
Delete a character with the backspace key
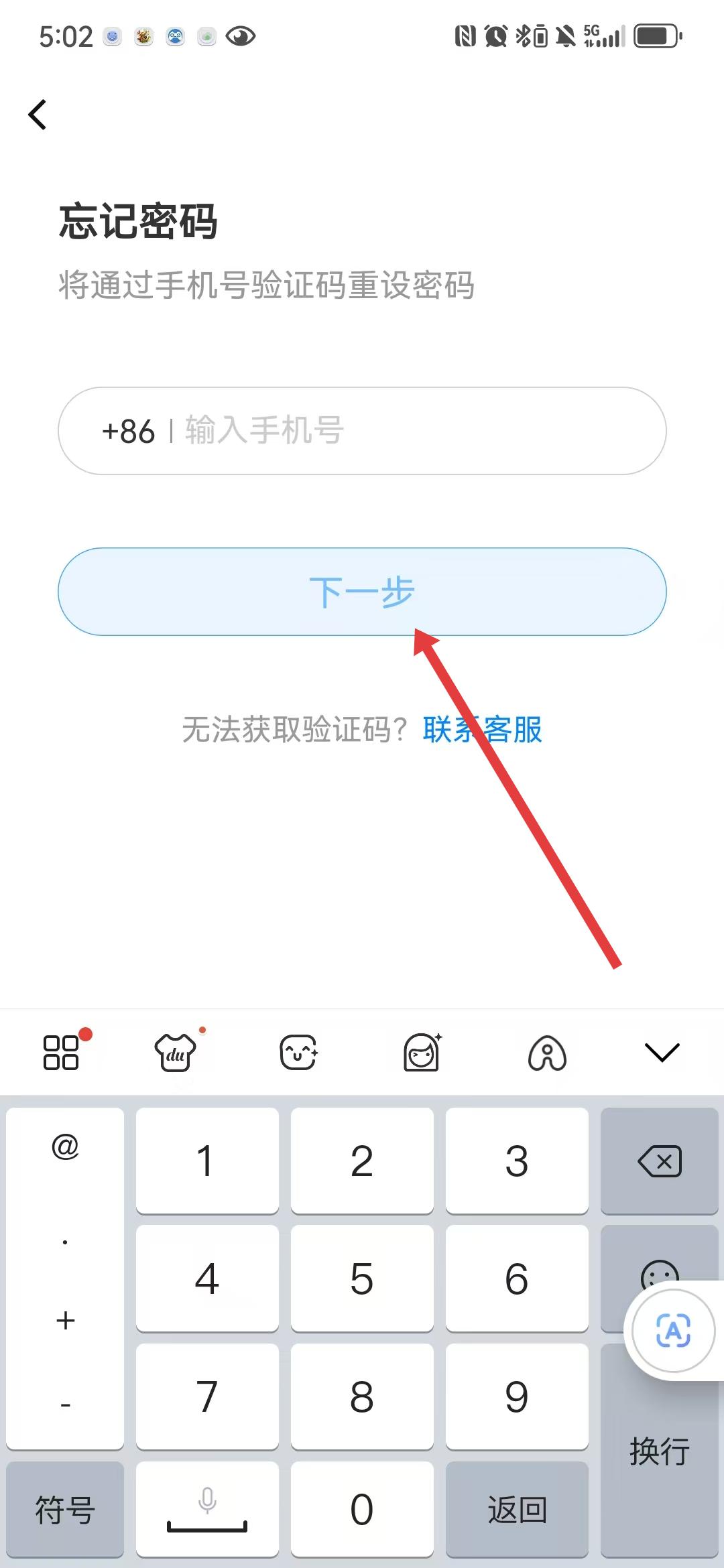pos(660,1161)
